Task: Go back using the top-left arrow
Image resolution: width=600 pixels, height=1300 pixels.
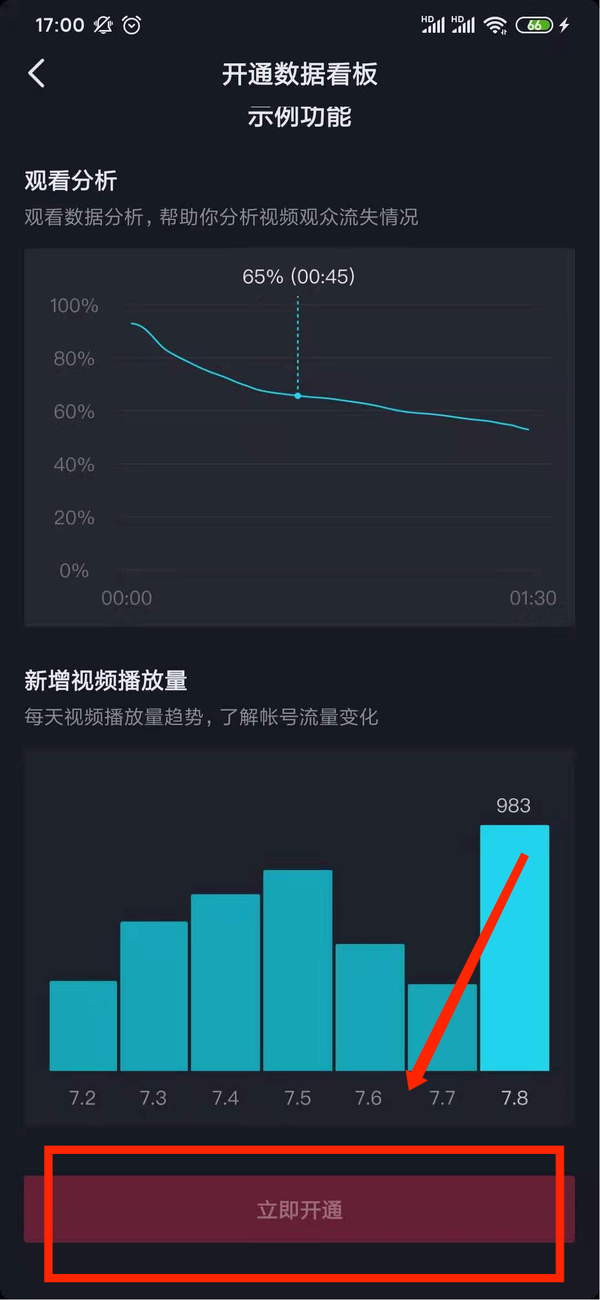Action: (37, 74)
